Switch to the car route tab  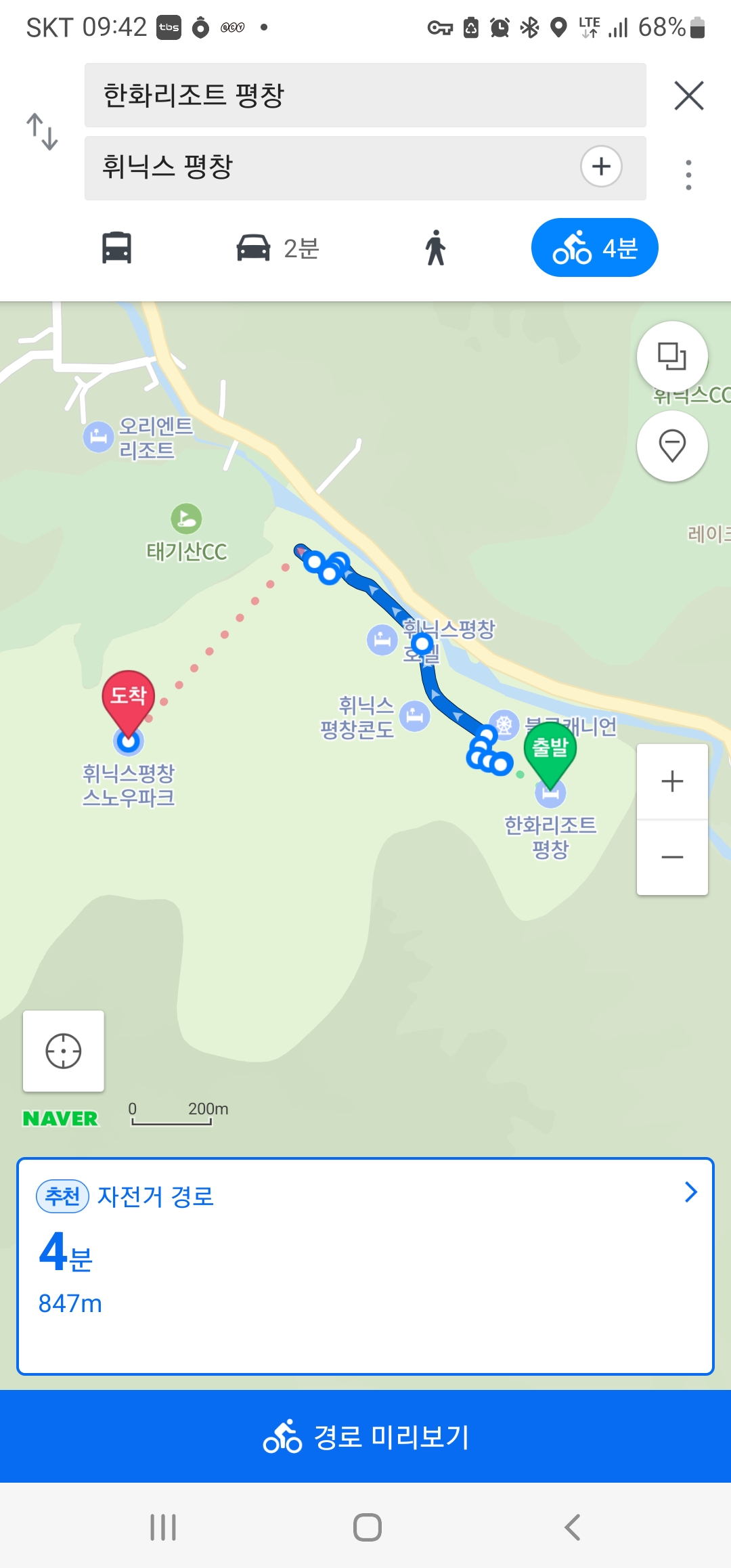(x=278, y=248)
